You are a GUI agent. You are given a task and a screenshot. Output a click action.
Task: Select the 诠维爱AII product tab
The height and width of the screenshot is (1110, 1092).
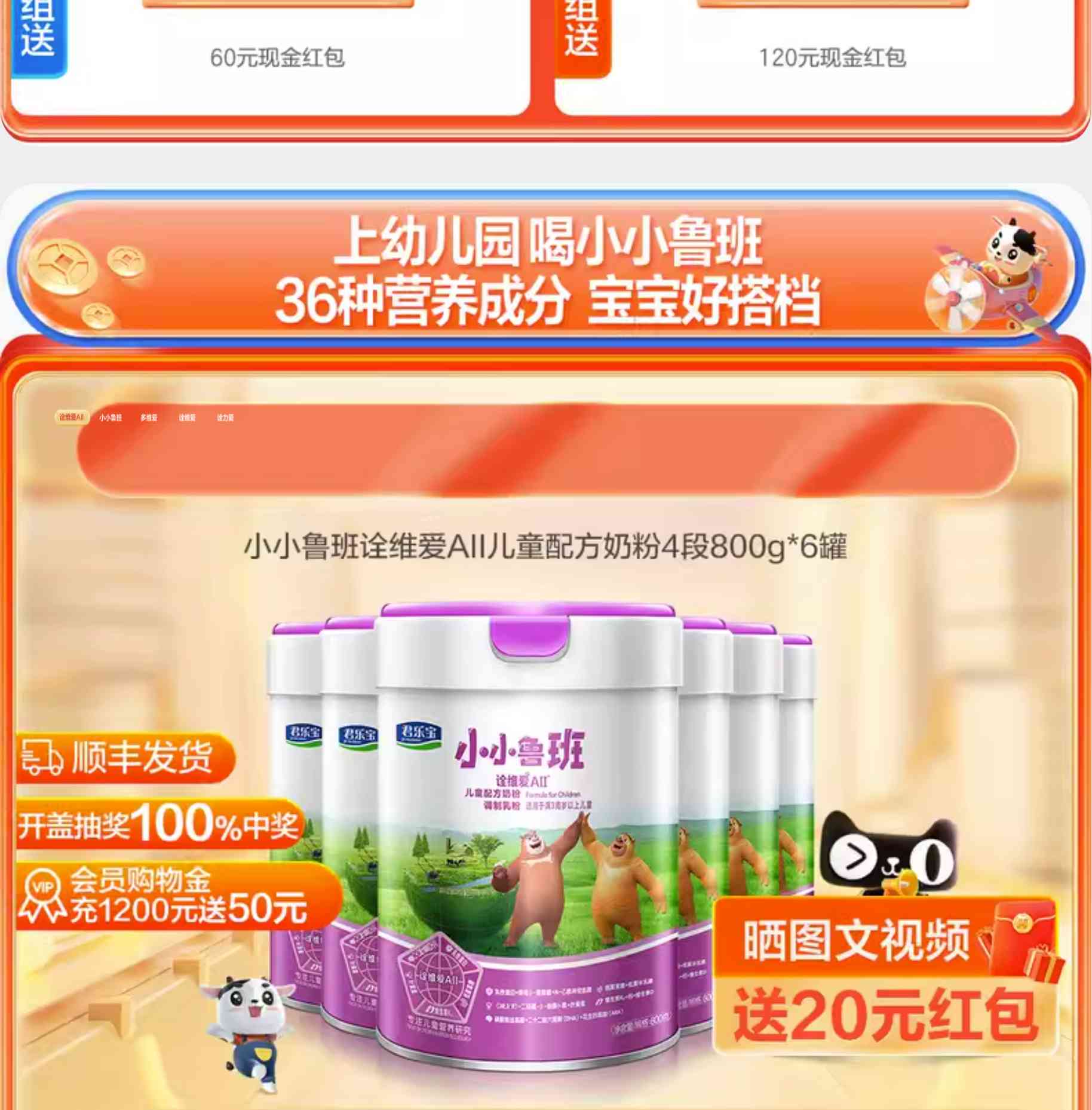(72, 417)
